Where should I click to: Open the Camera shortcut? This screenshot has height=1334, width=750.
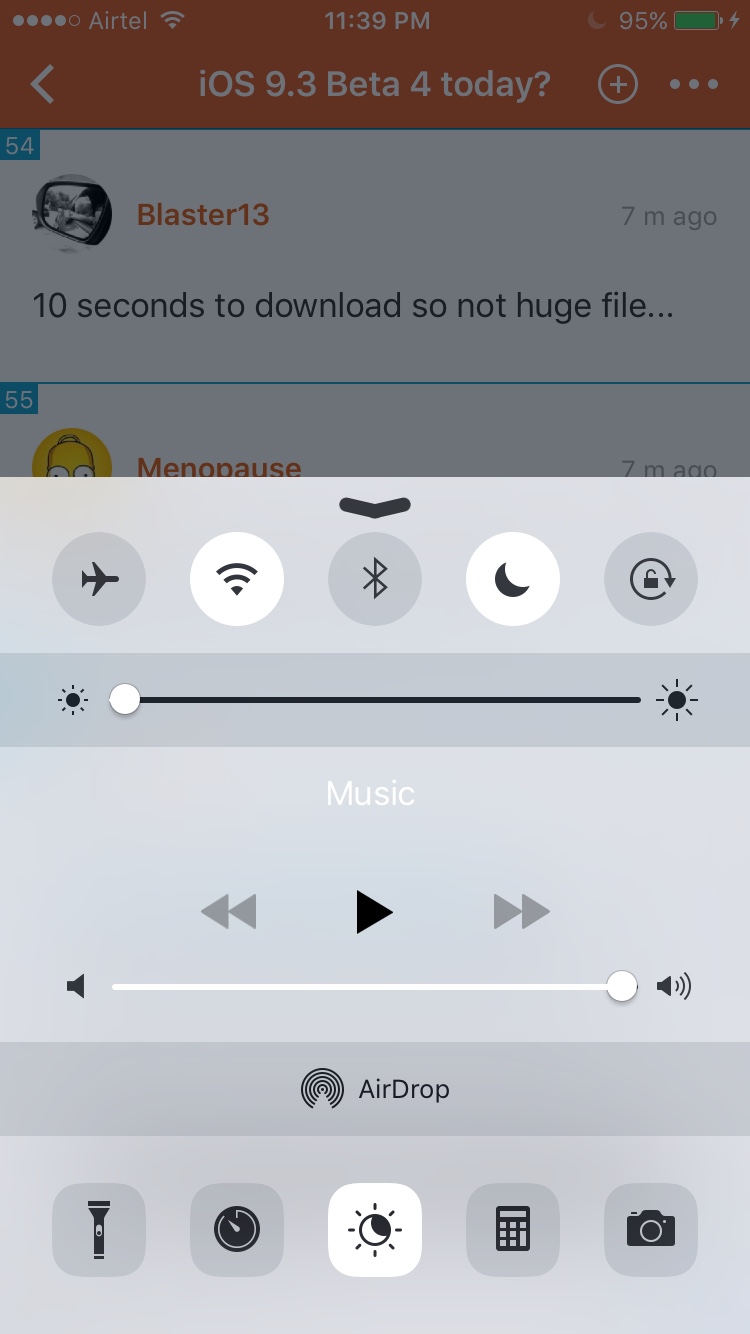[x=651, y=1230]
